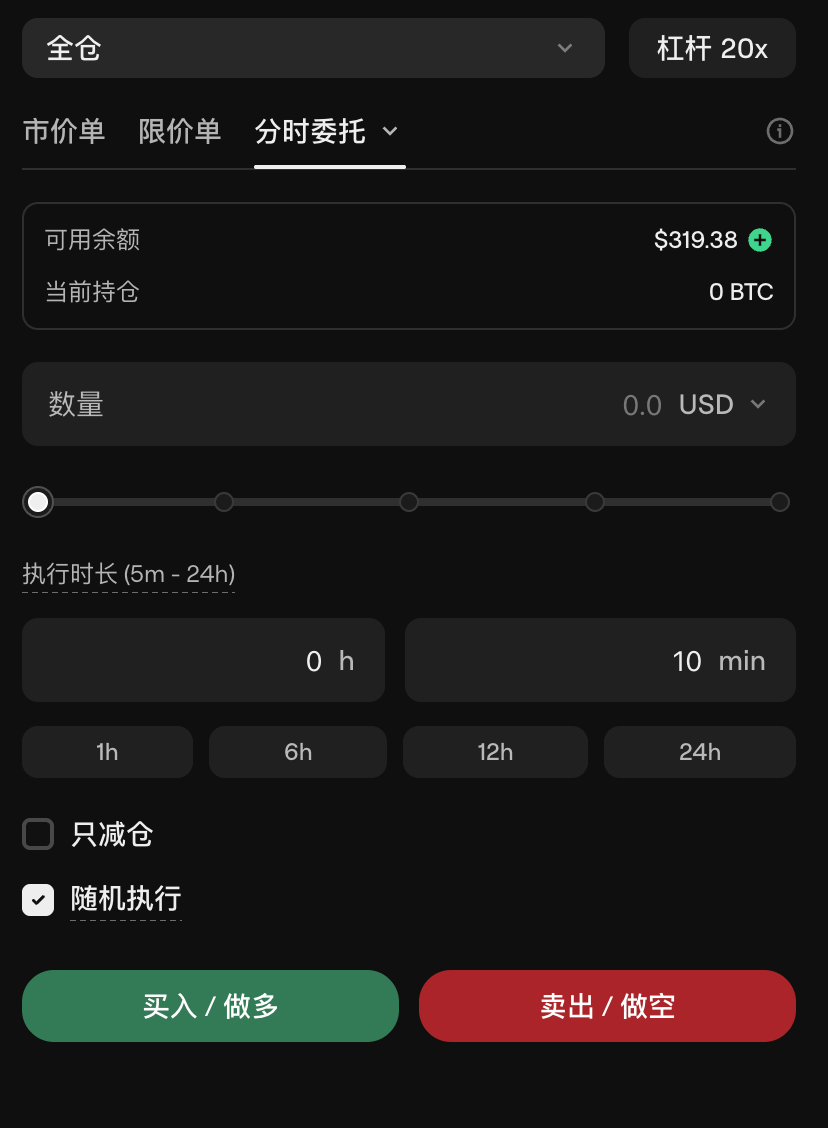Edit the minutes duration field

tap(600, 660)
